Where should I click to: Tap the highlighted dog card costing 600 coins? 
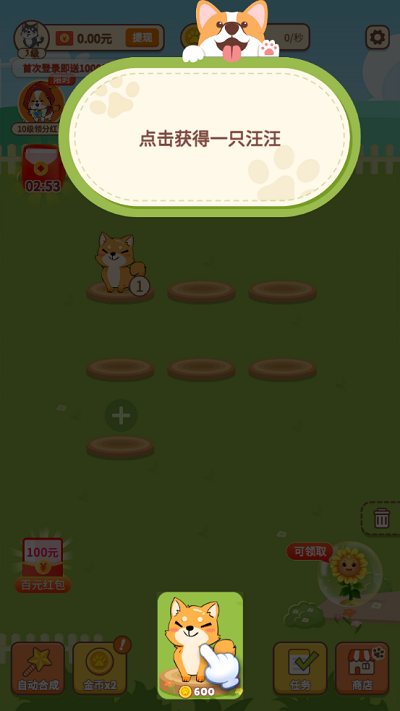(x=200, y=645)
